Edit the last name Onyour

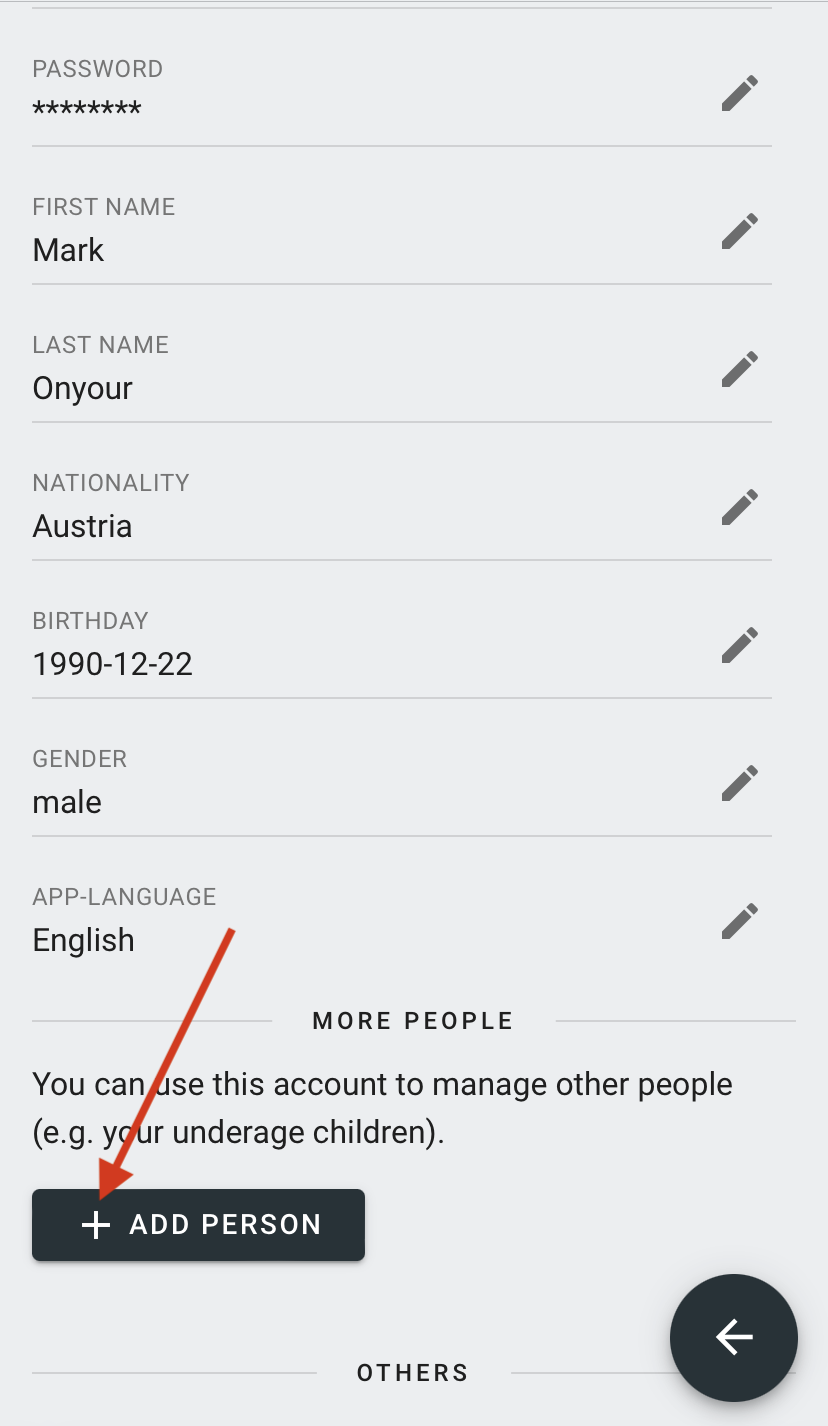click(x=740, y=370)
